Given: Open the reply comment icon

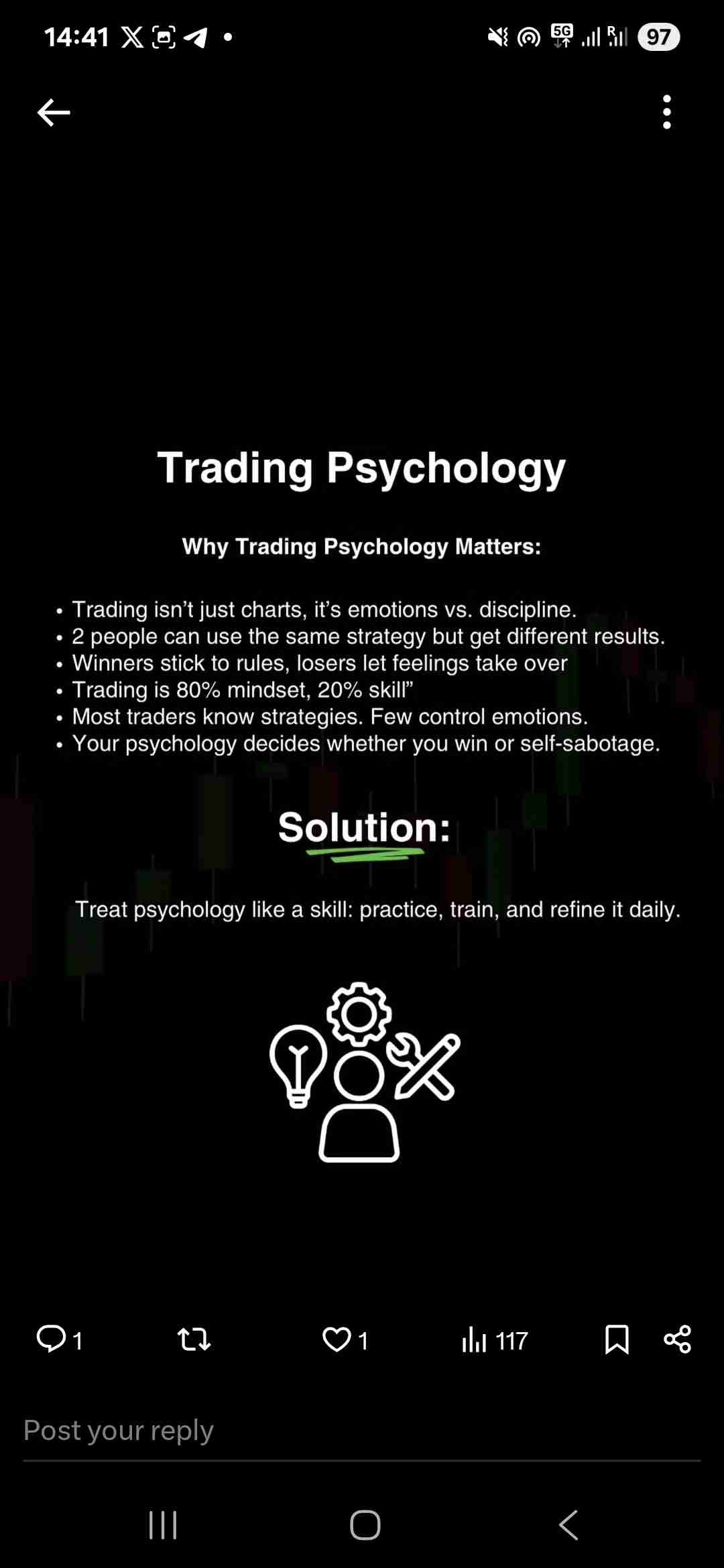Looking at the screenshot, I should click(x=52, y=1340).
